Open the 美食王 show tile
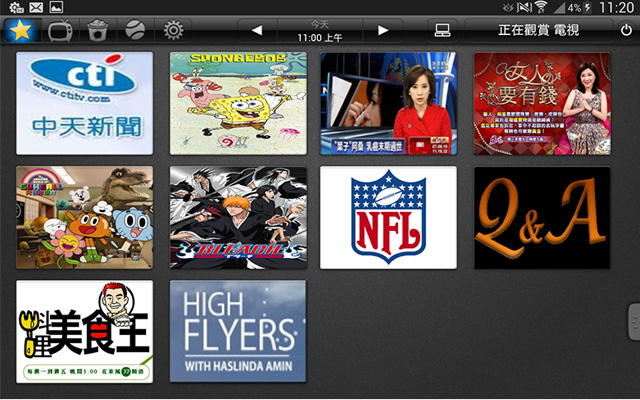Screen dimensions: 640x400 pos(85,331)
